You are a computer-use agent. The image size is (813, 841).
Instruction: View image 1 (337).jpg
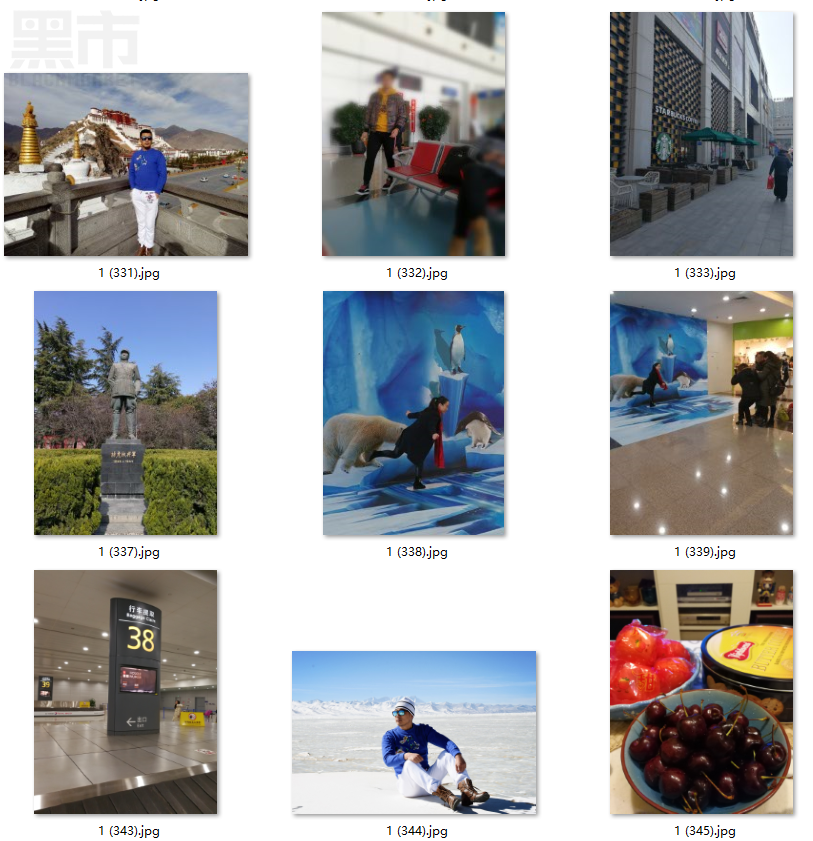click(125, 412)
